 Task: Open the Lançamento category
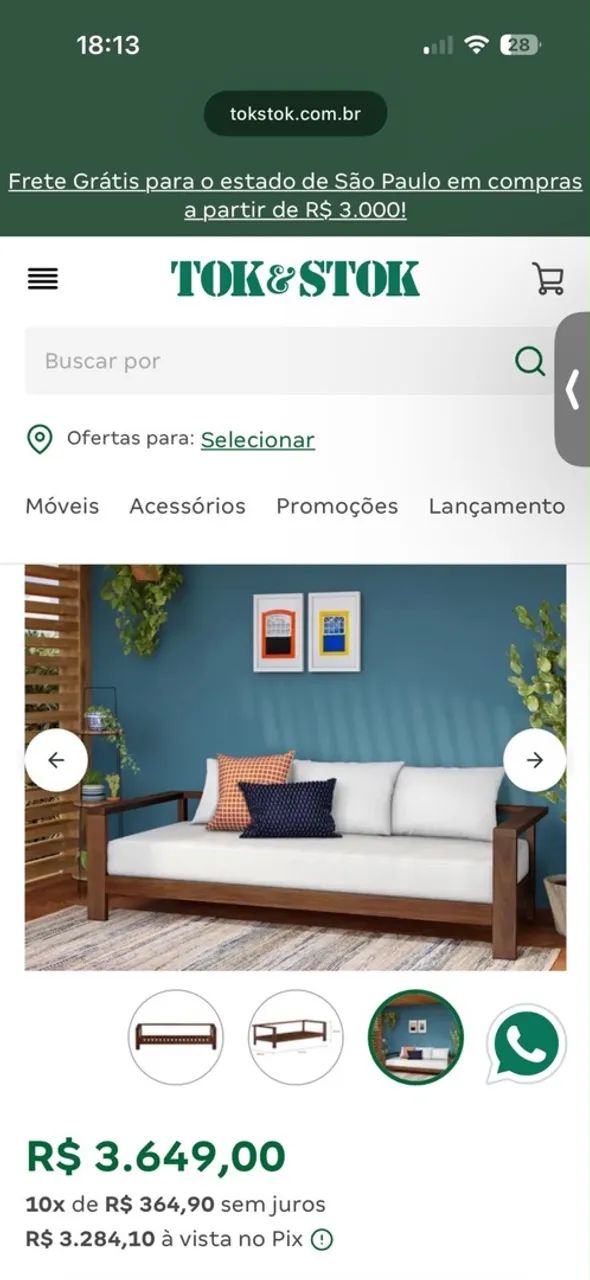tap(497, 506)
